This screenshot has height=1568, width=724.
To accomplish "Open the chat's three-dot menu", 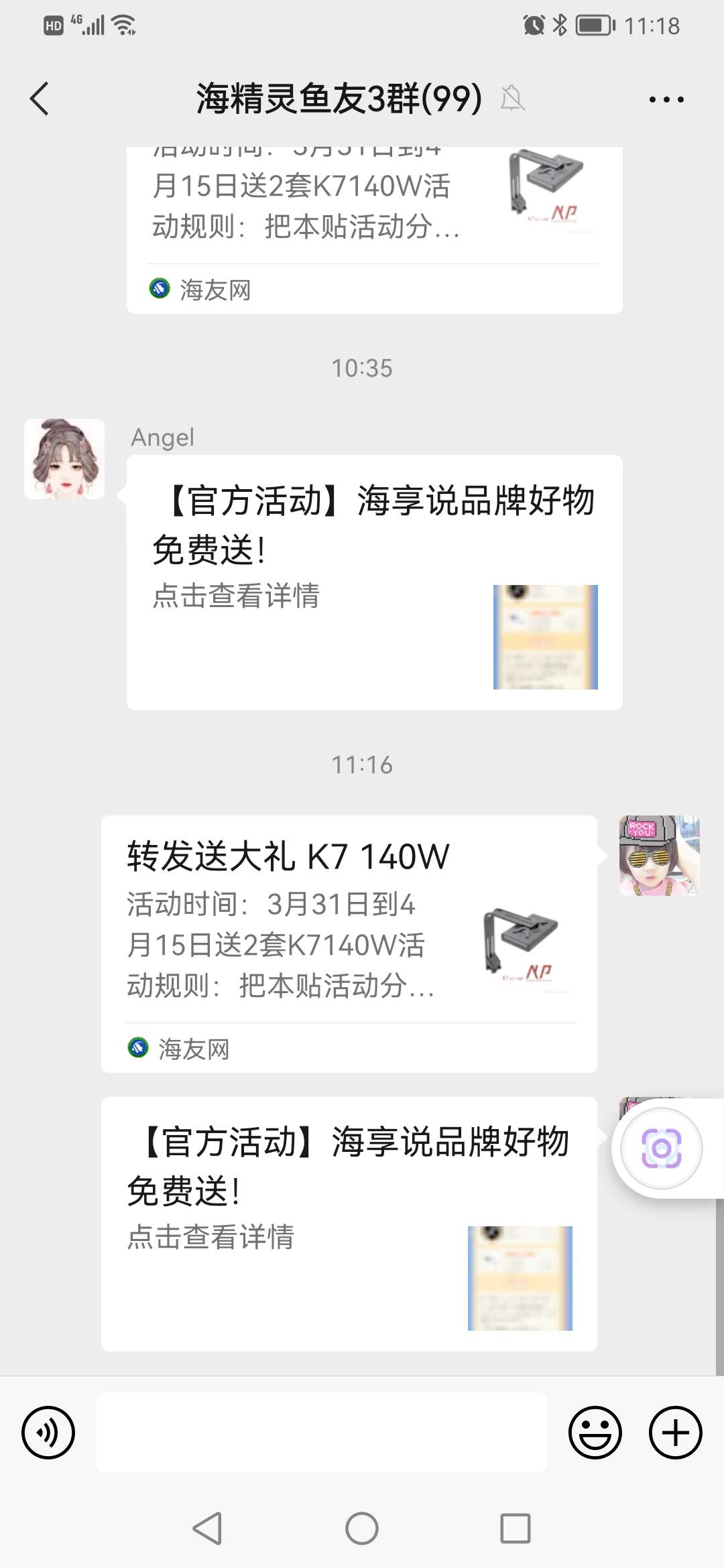I will click(666, 99).
